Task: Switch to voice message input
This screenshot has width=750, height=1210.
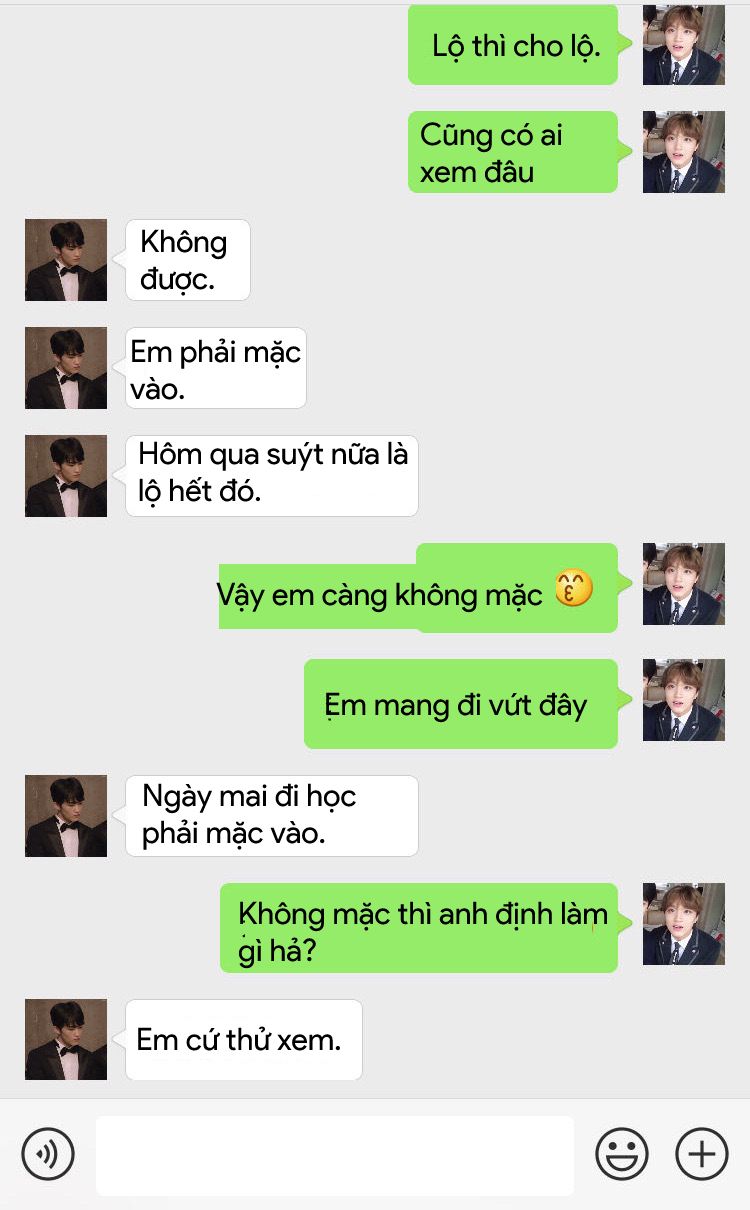Action: (48, 1154)
